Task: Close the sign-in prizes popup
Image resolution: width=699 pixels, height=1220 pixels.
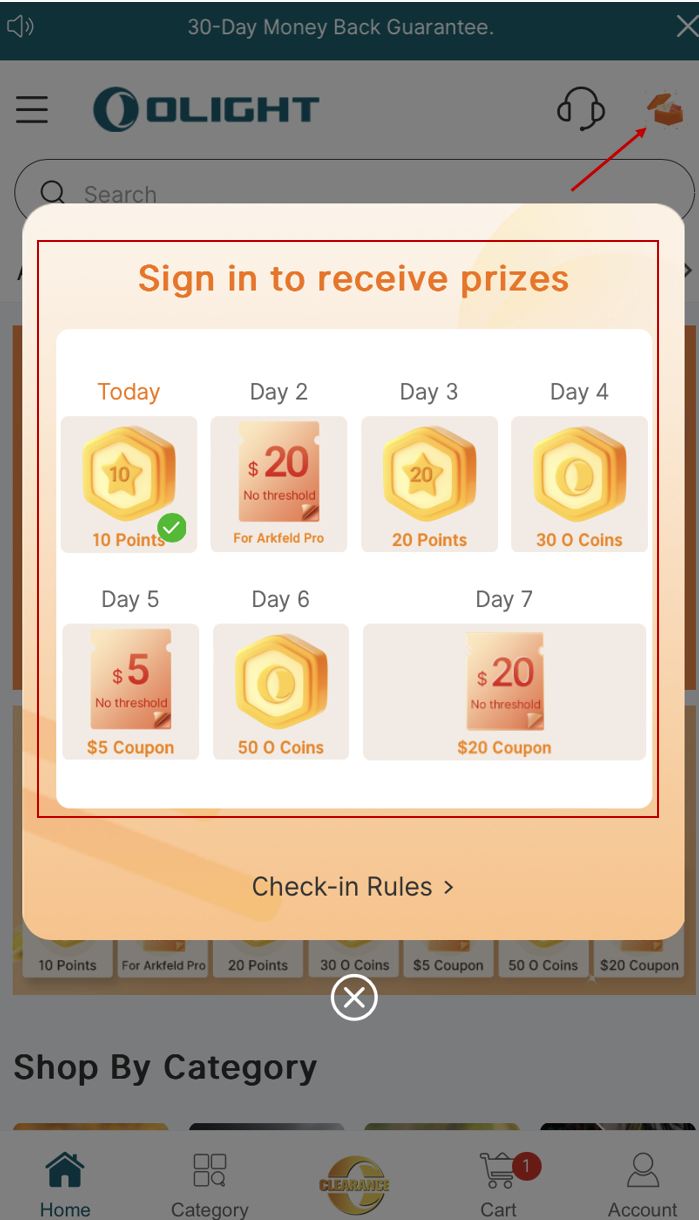Action: click(354, 997)
